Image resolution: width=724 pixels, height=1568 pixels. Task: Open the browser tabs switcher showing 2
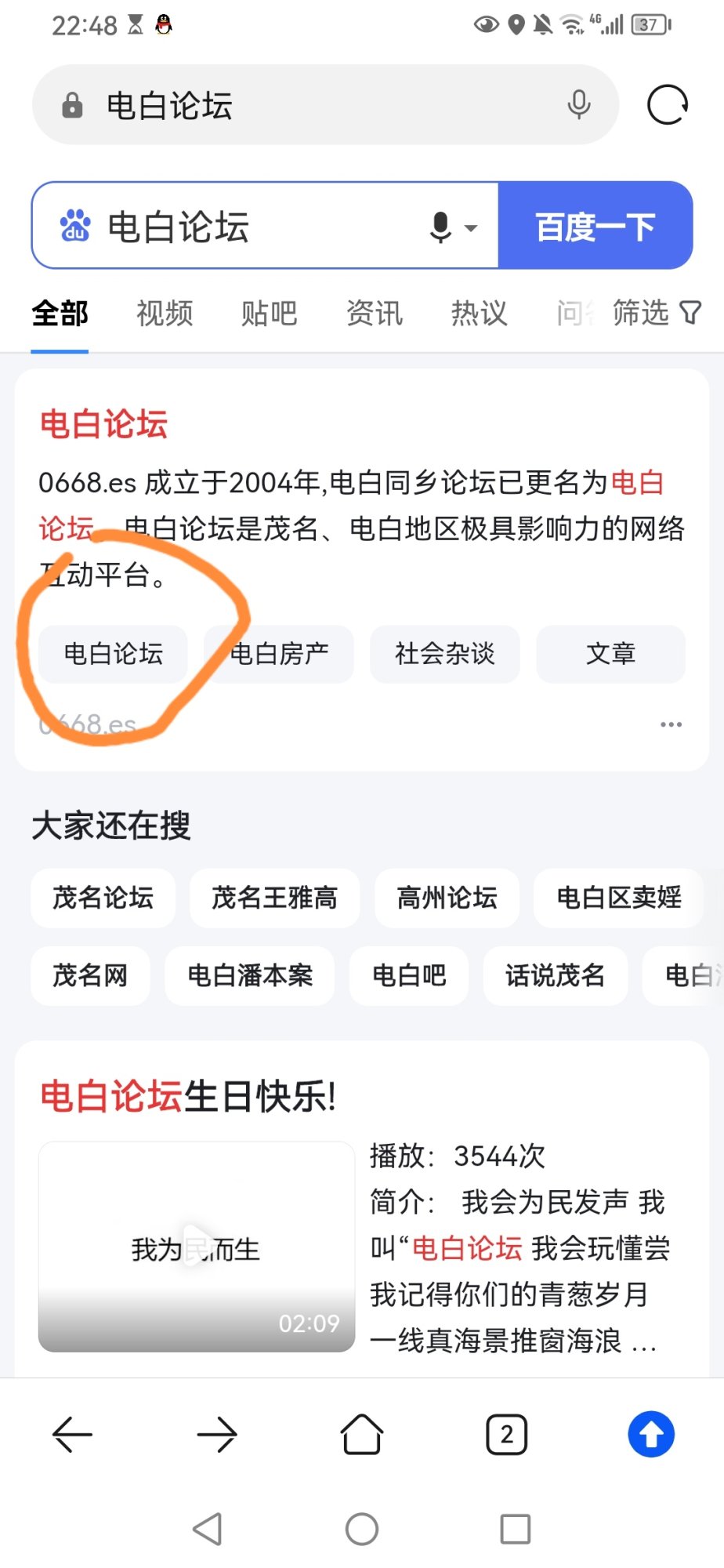pyautogui.click(x=506, y=1435)
